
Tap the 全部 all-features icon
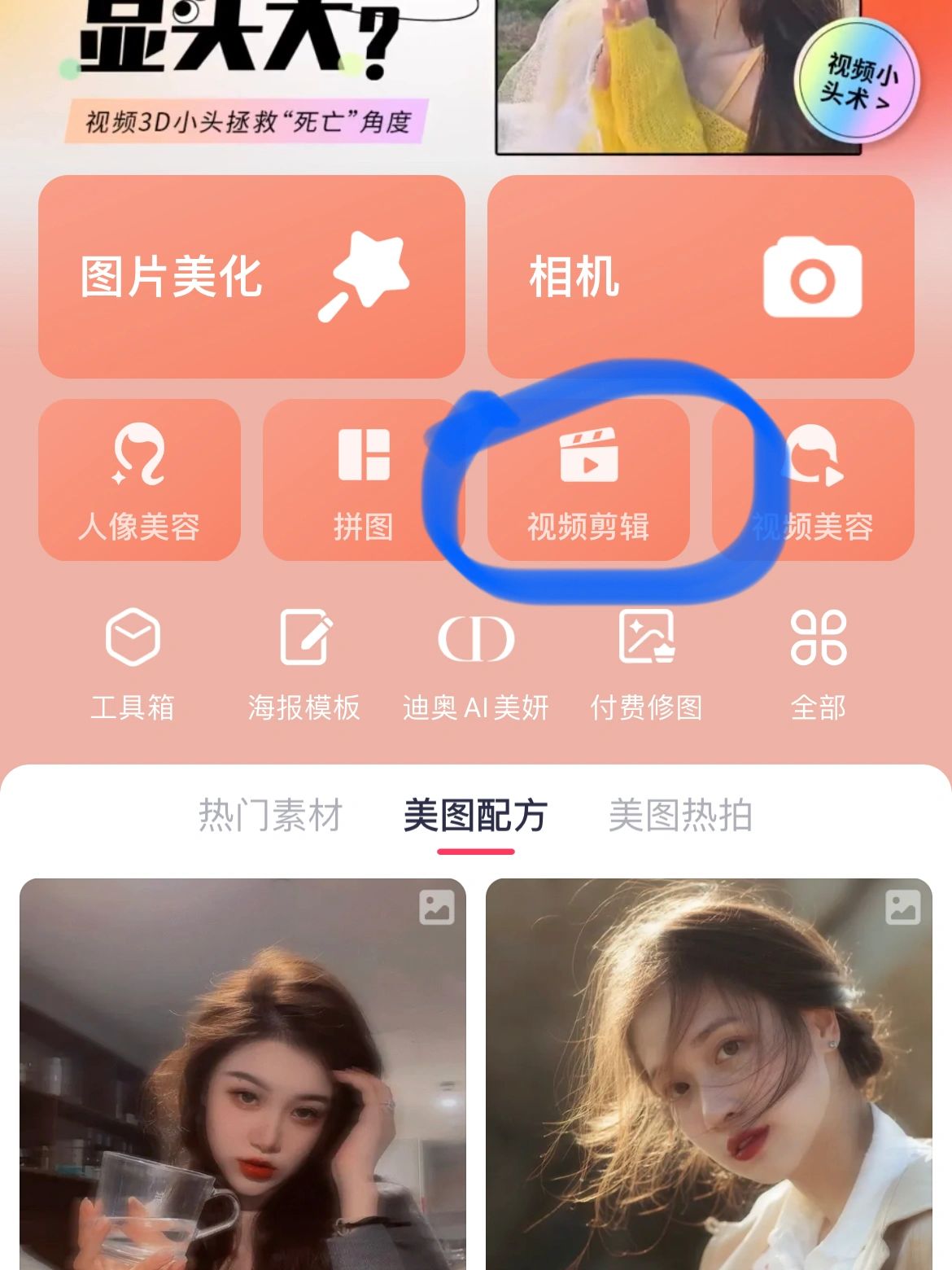coord(819,663)
